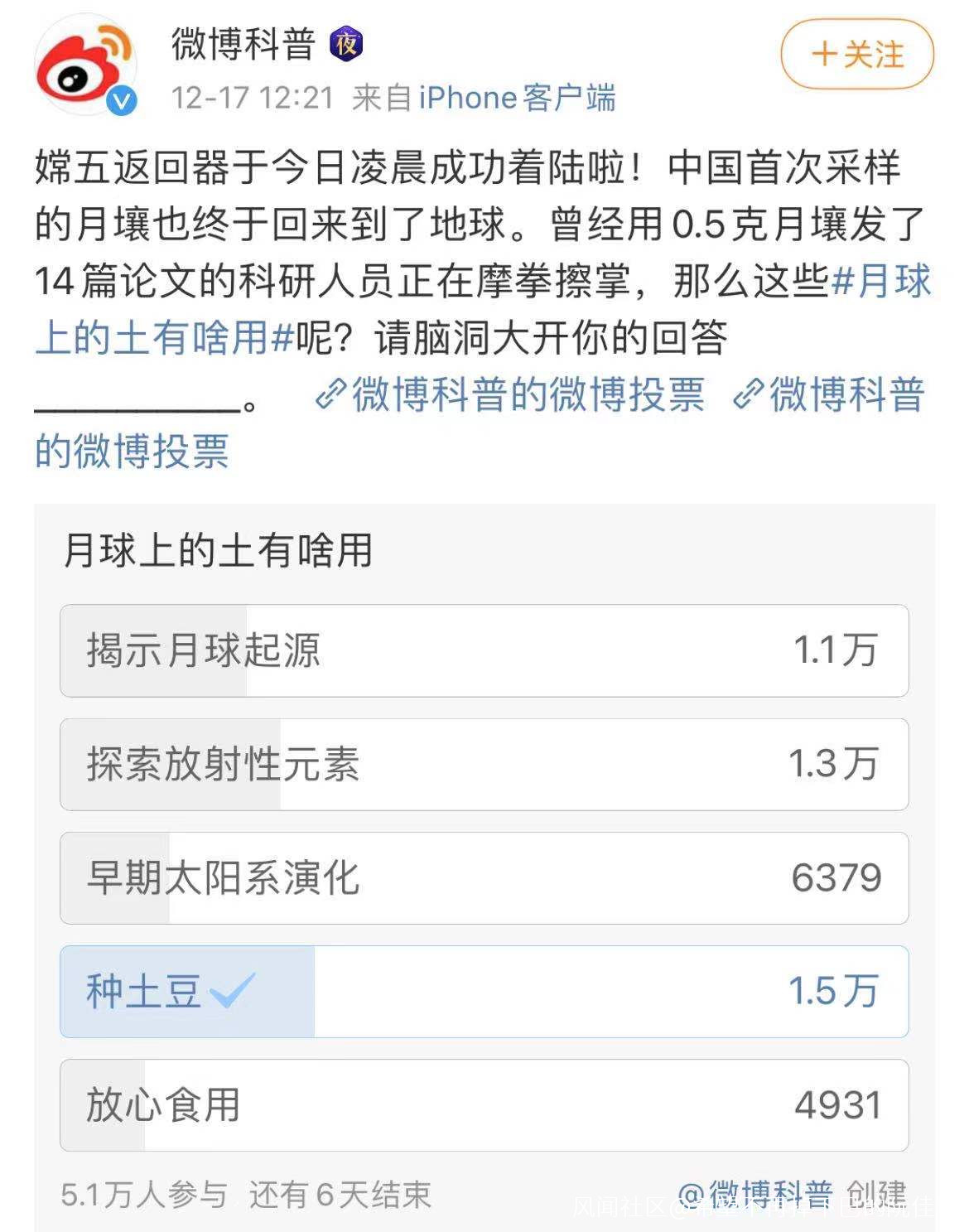Select the 探索放射性元素 poll option

(484, 764)
